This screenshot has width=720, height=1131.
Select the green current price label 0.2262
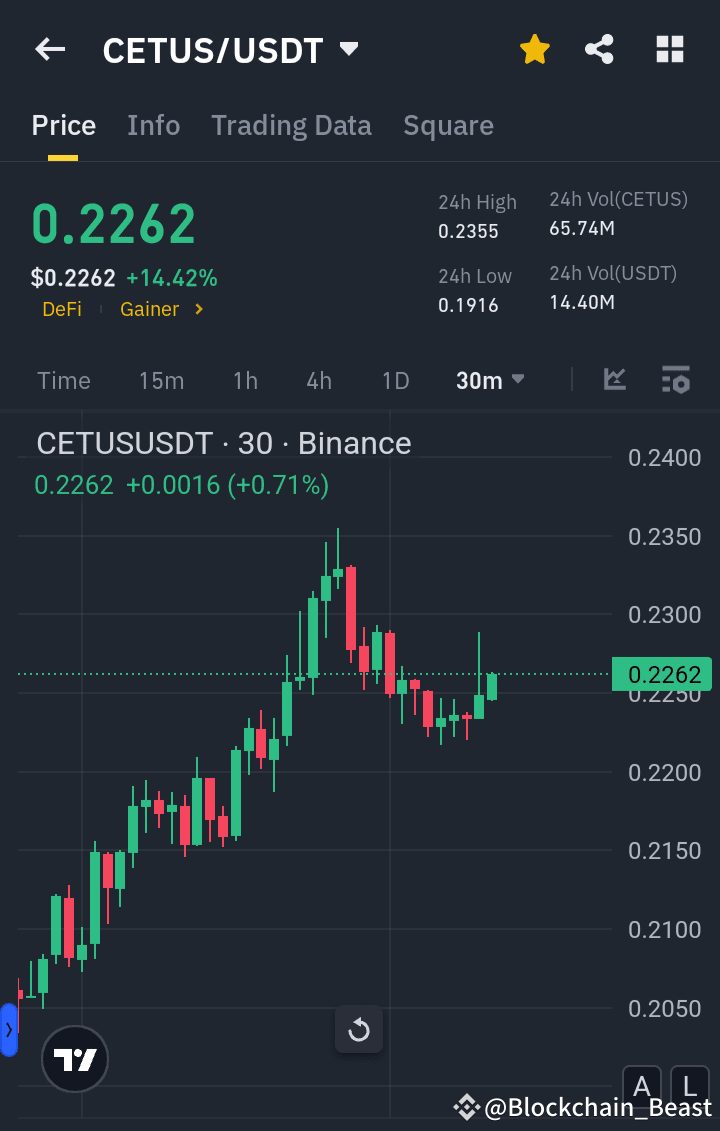point(662,674)
